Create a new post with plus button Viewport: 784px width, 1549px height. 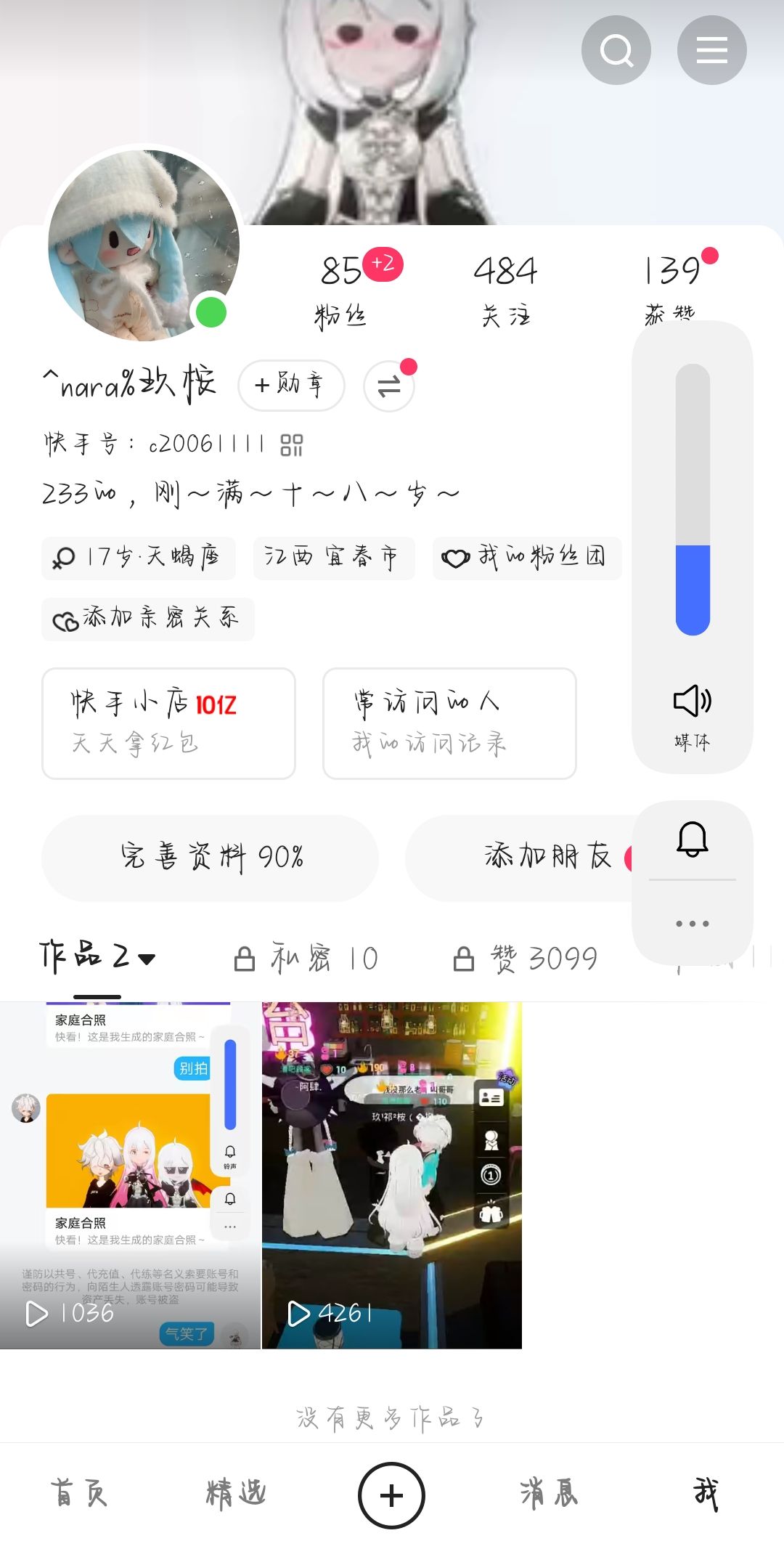pos(391,1495)
